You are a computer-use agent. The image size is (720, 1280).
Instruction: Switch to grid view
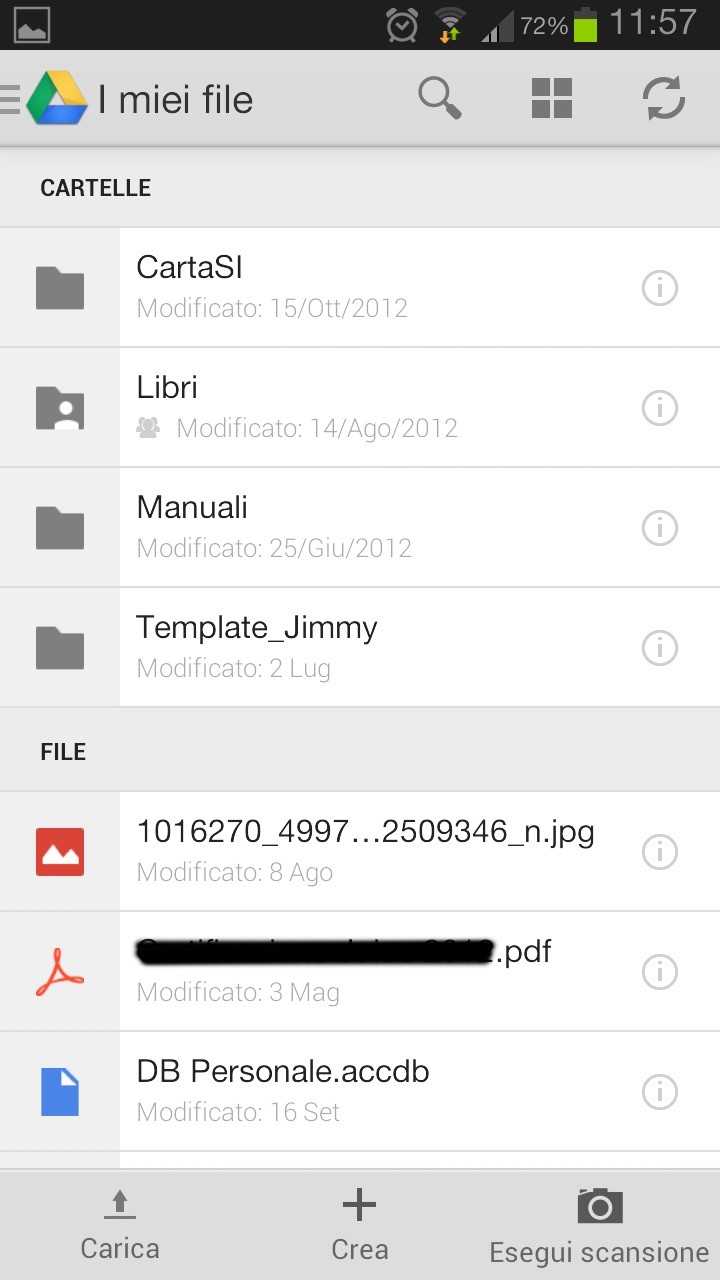[551, 99]
